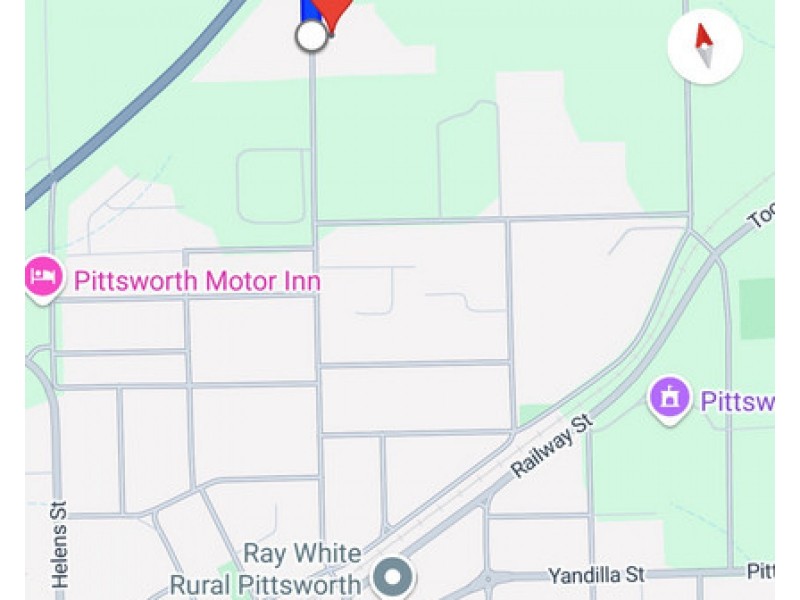Screen dimensions: 800x600
Task: Tap the compass to reset map orientation
Action: click(x=704, y=46)
